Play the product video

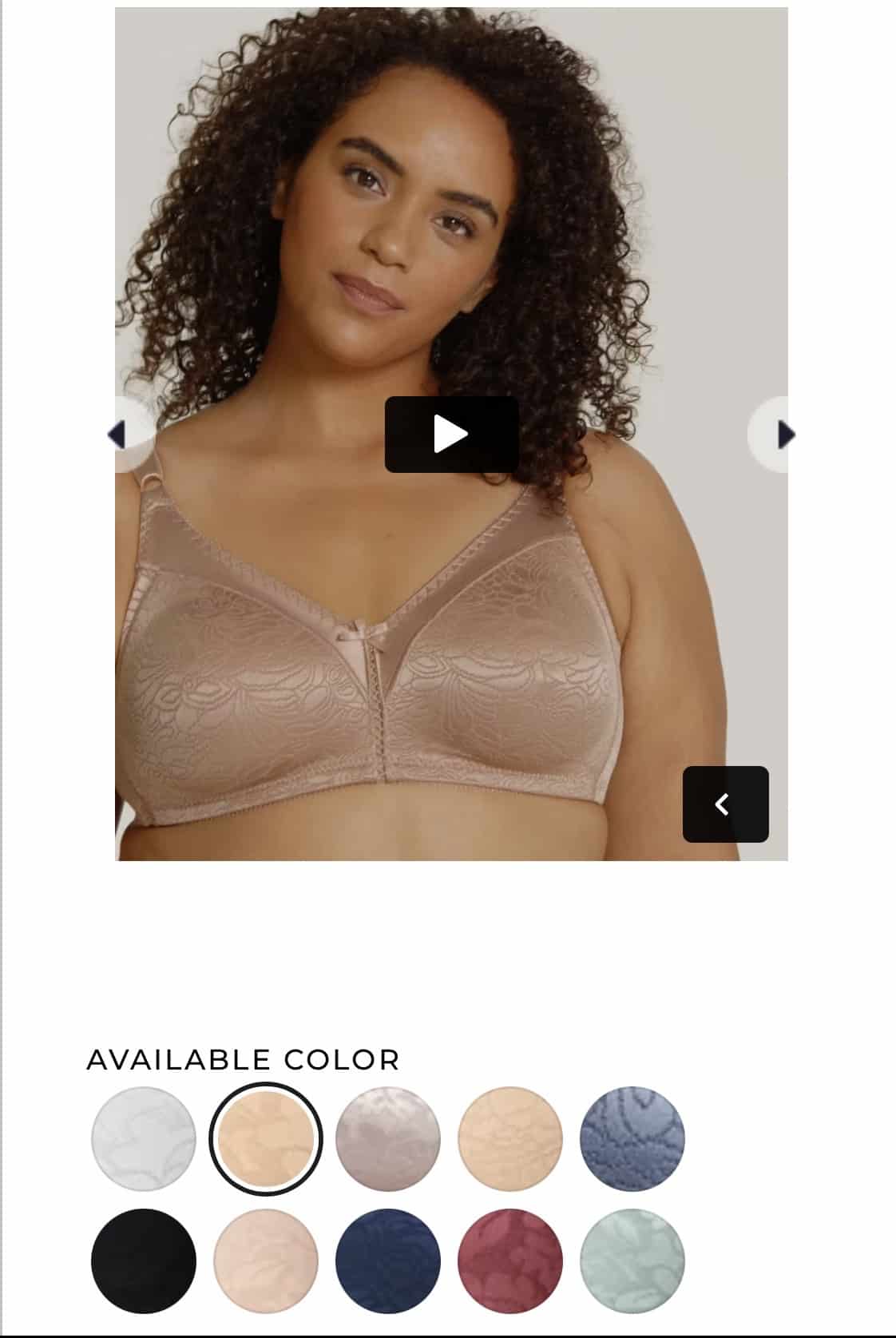[x=452, y=435]
